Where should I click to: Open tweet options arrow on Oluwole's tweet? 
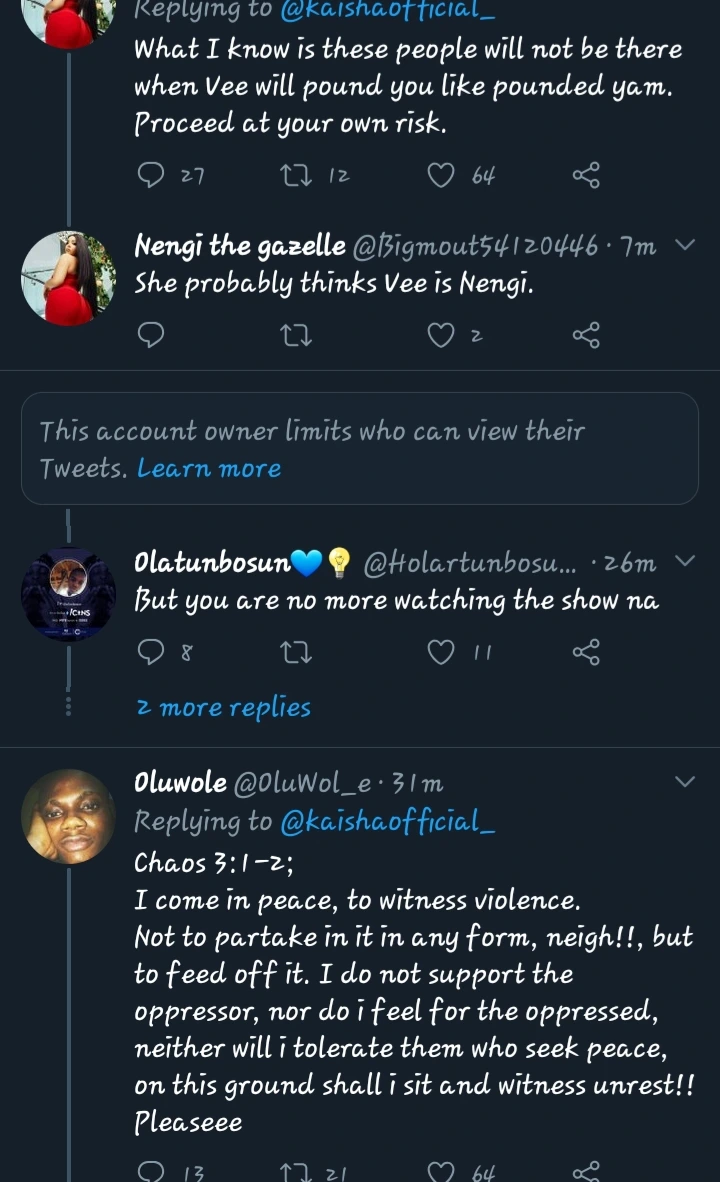click(686, 781)
